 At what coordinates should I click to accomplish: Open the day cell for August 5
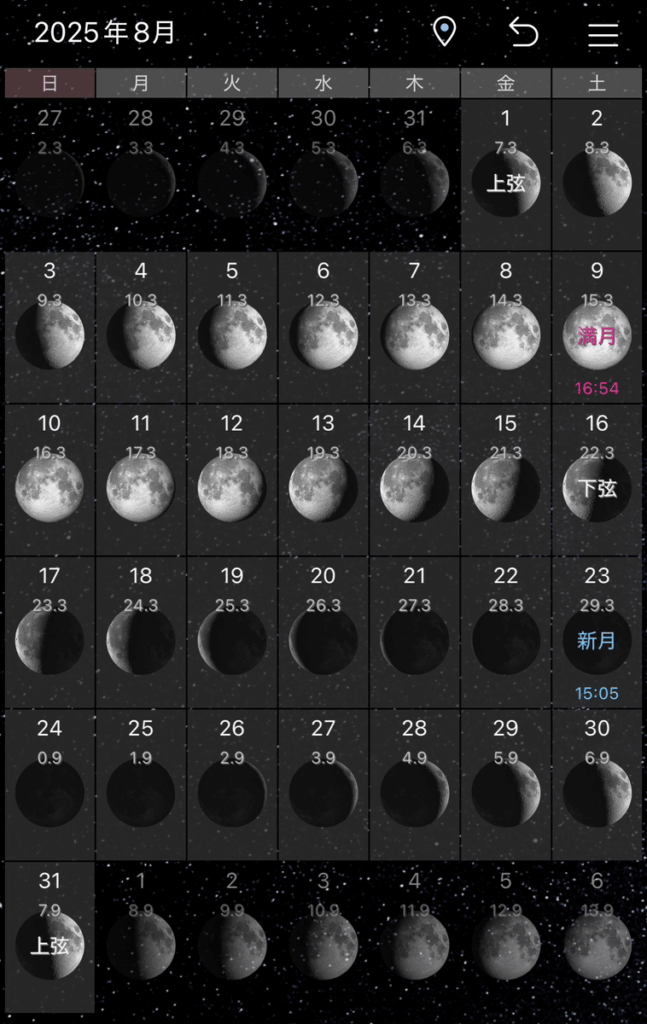point(232,327)
